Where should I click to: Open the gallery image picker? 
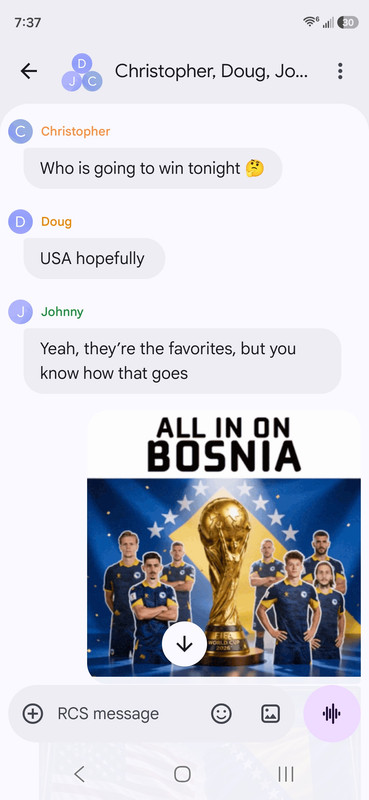[270, 713]
